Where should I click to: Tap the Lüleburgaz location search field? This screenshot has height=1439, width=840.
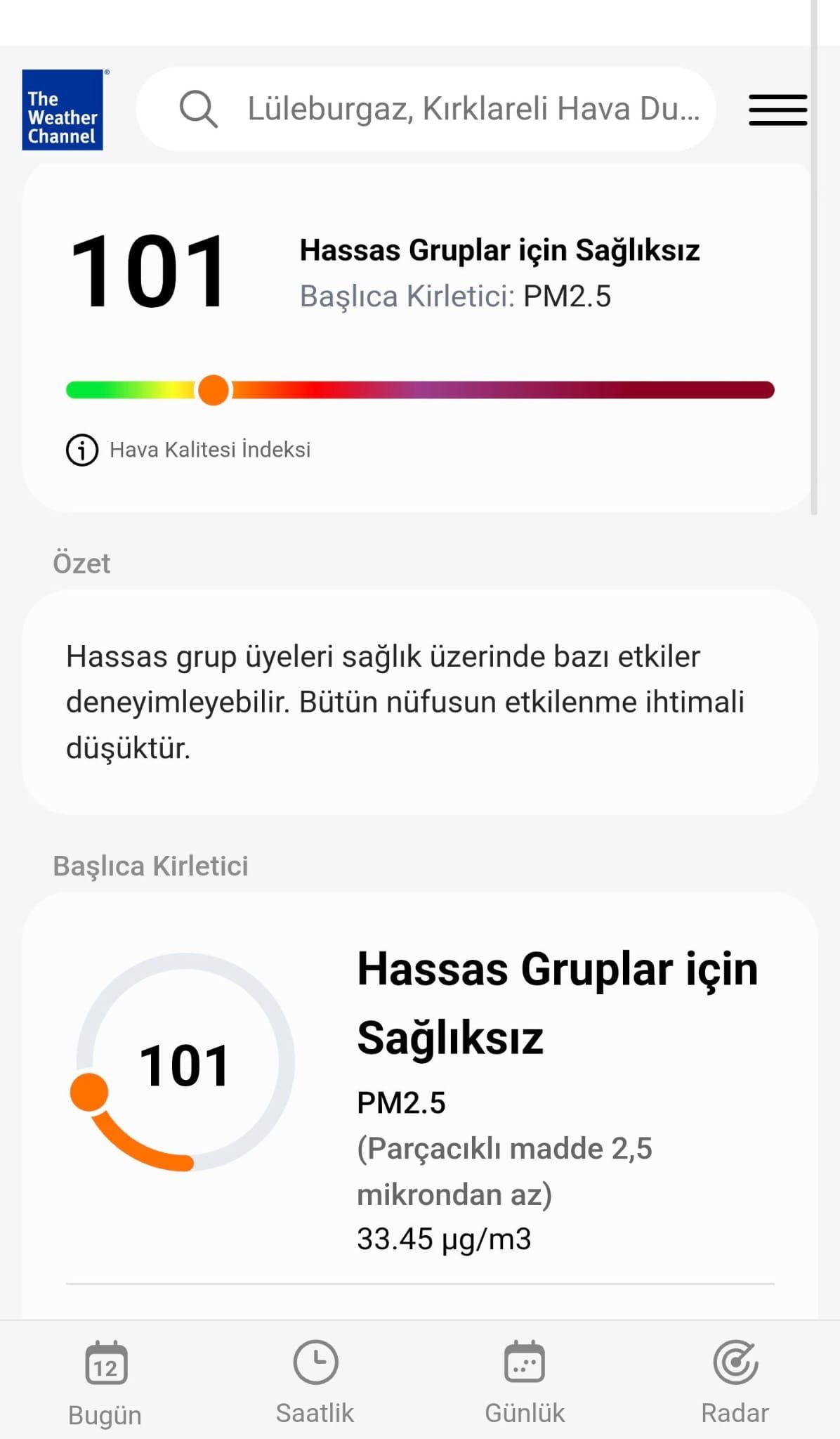point(449,110)
